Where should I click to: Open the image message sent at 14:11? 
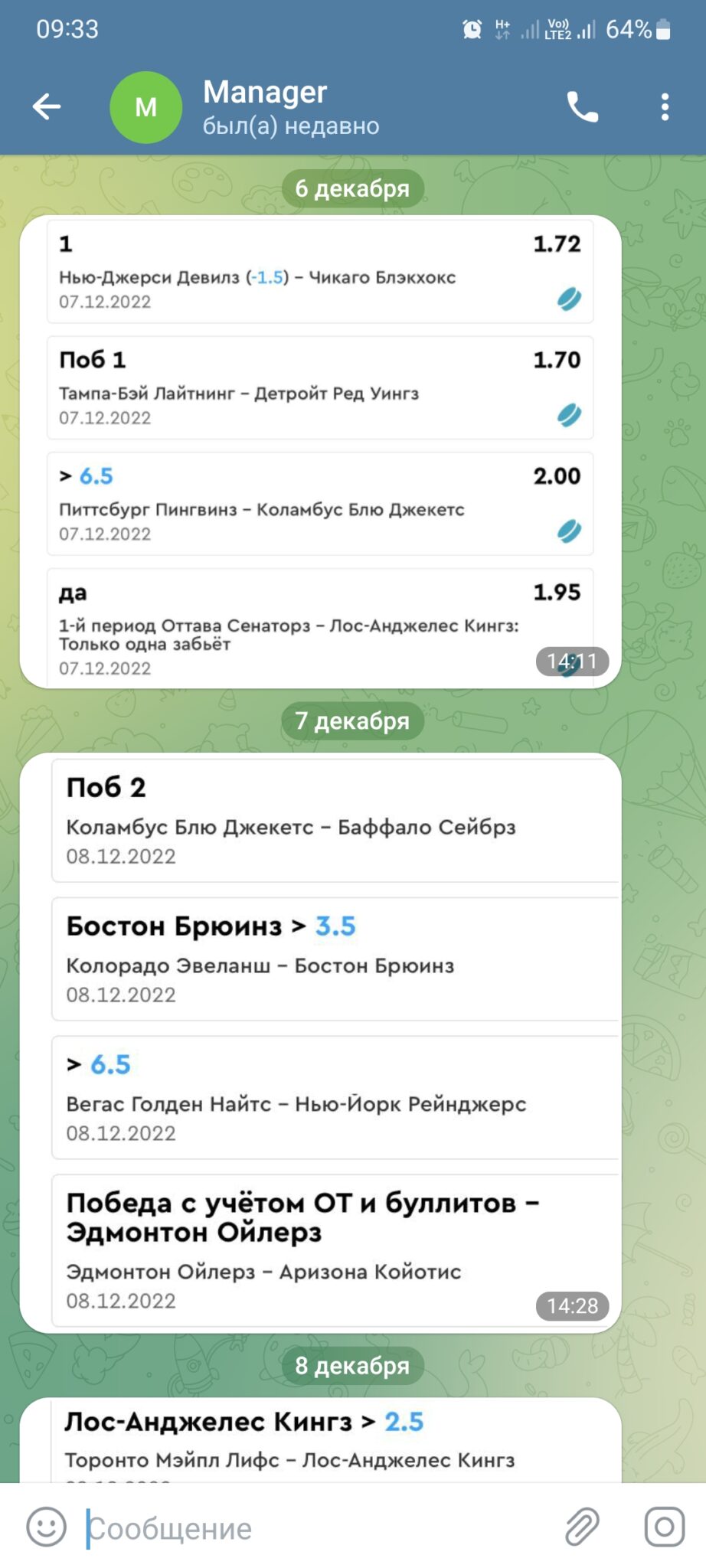click(x=320, y=452)
